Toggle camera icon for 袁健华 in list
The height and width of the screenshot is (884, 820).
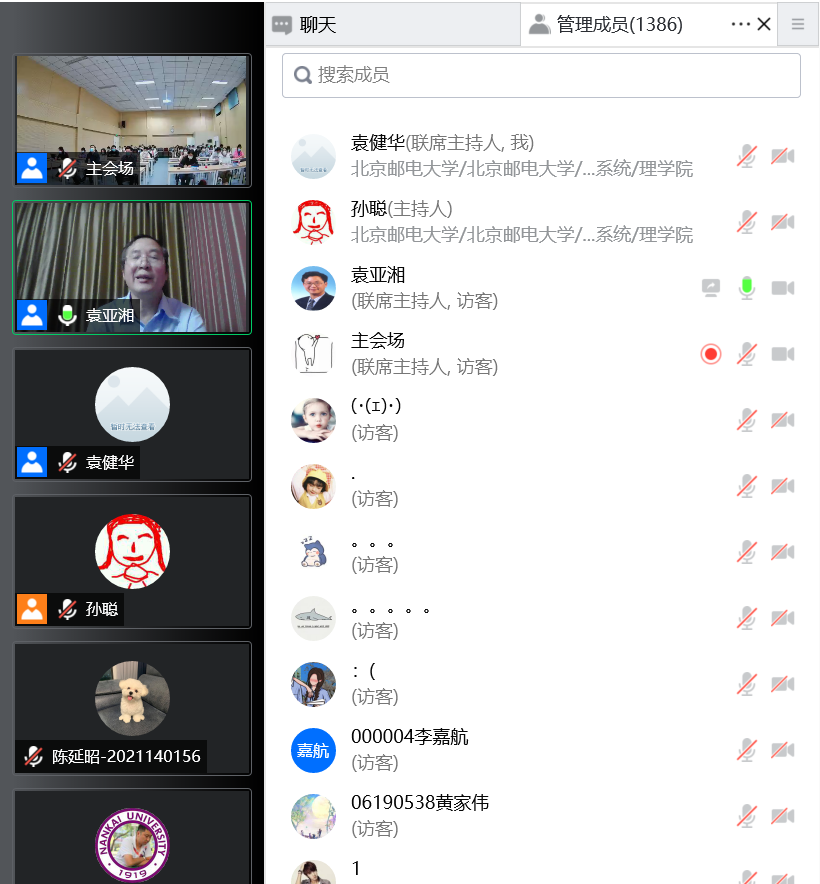(783, 156)
